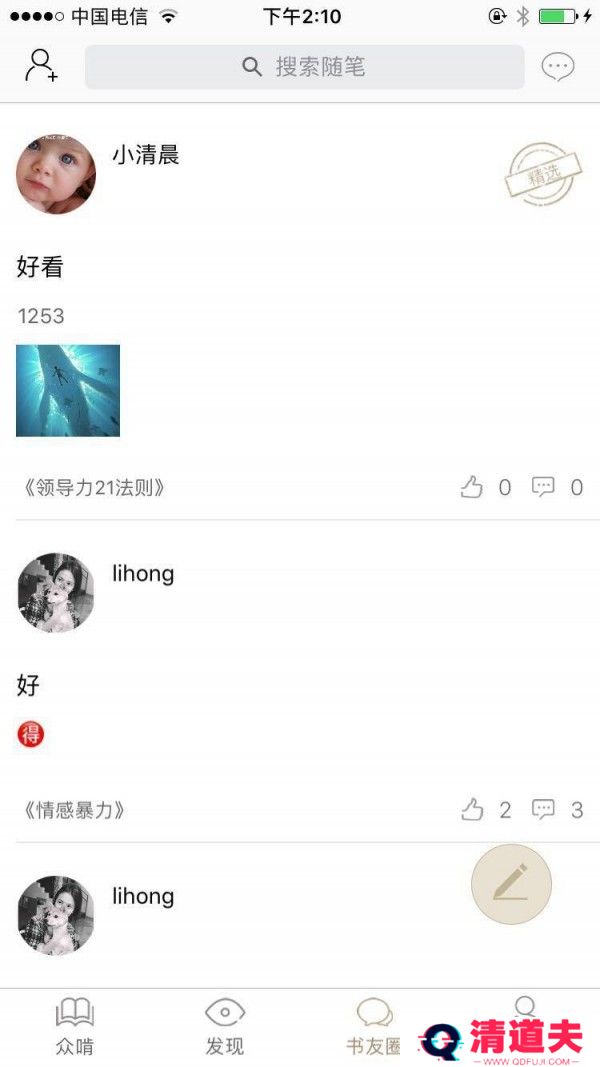Open lihong's avatar on the 《情感暴力》 post
This screenshot has height=1067, width=600.
(x=56, y=592)
